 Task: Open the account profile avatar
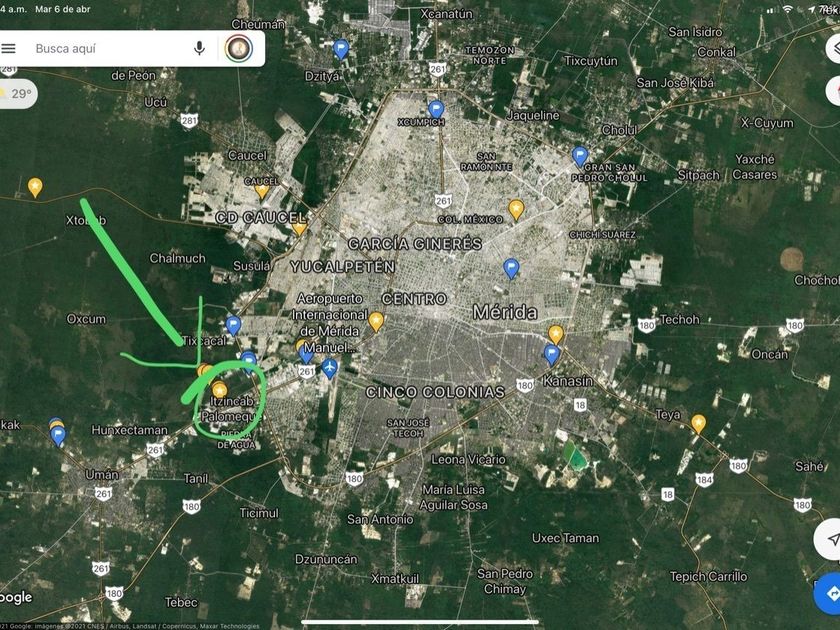[238, 48]
